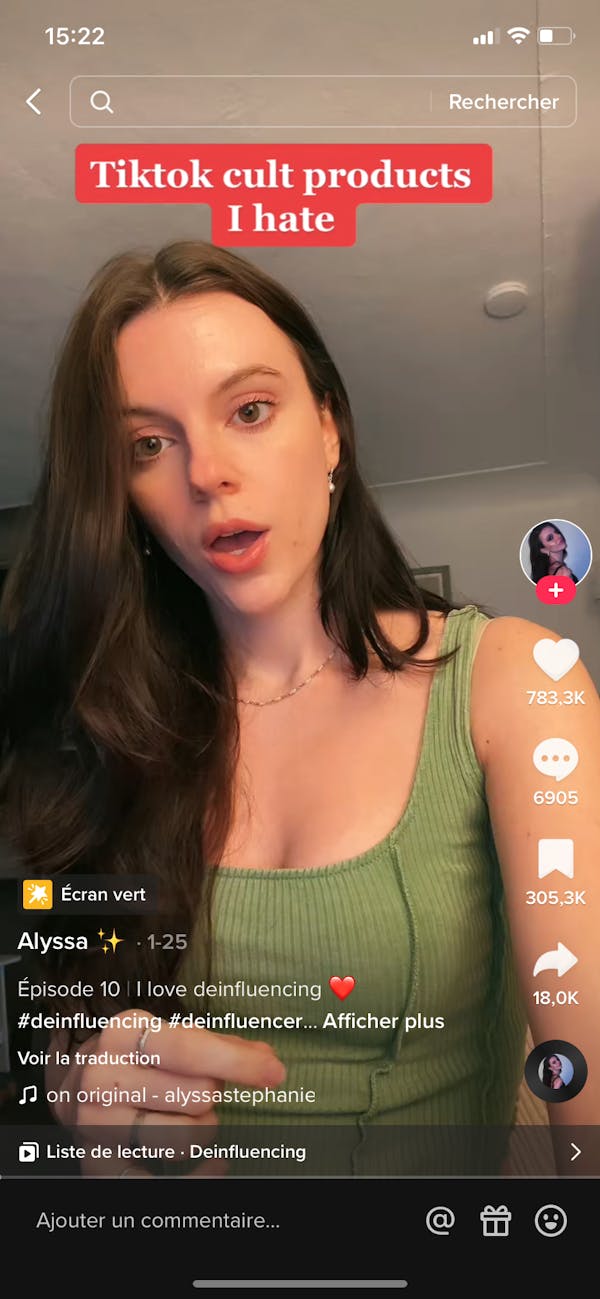Share the video with the arrow icon
Screen dimensions: 600x1299
pyautogui.click(x=555, y=961)
